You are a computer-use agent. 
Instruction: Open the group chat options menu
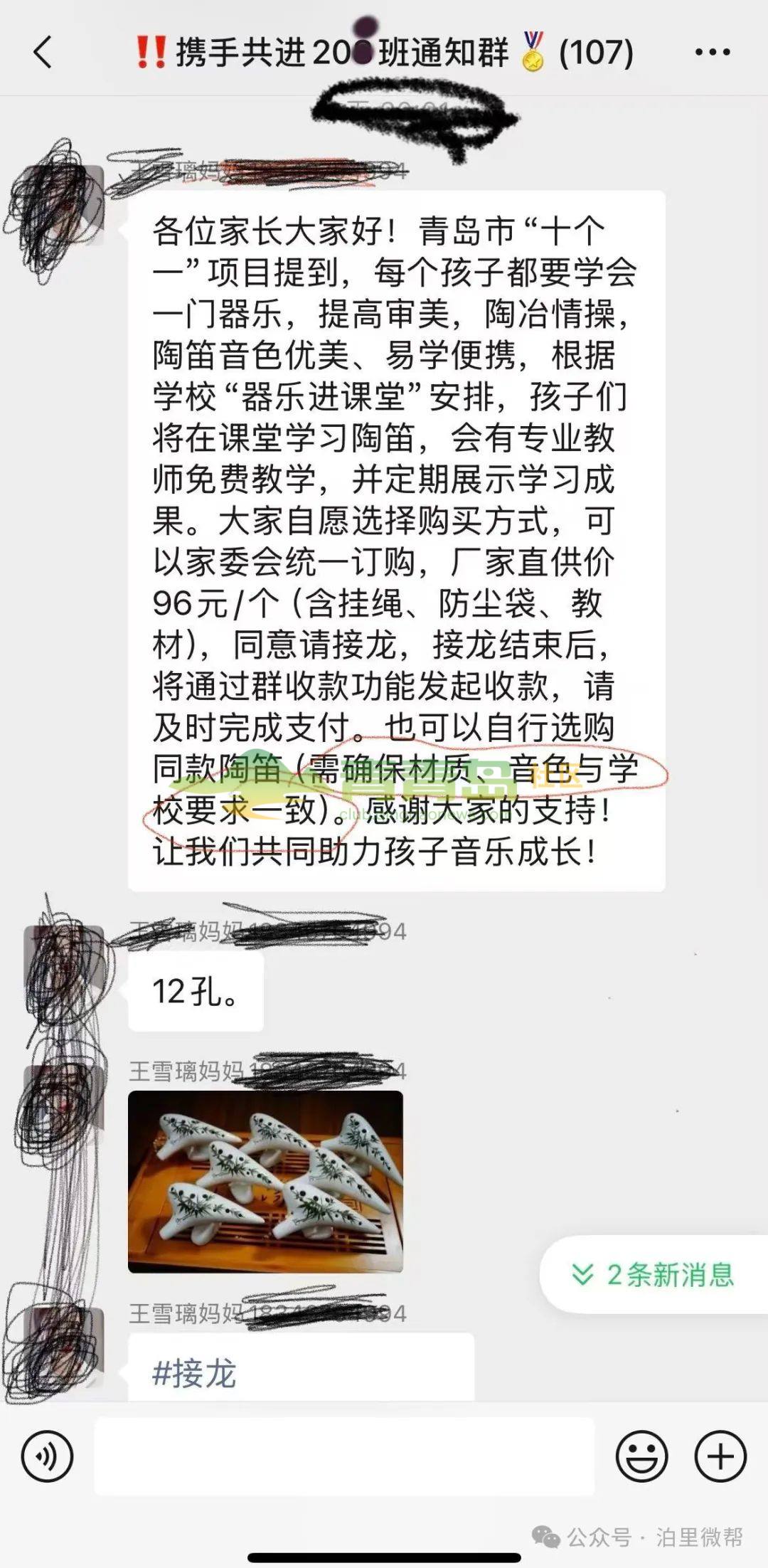[712, 53]
